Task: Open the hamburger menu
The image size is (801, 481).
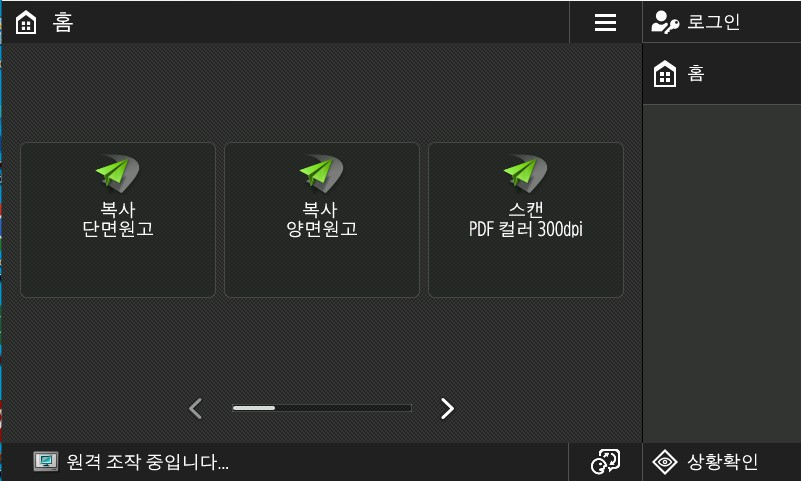Action: coord(605,22)
